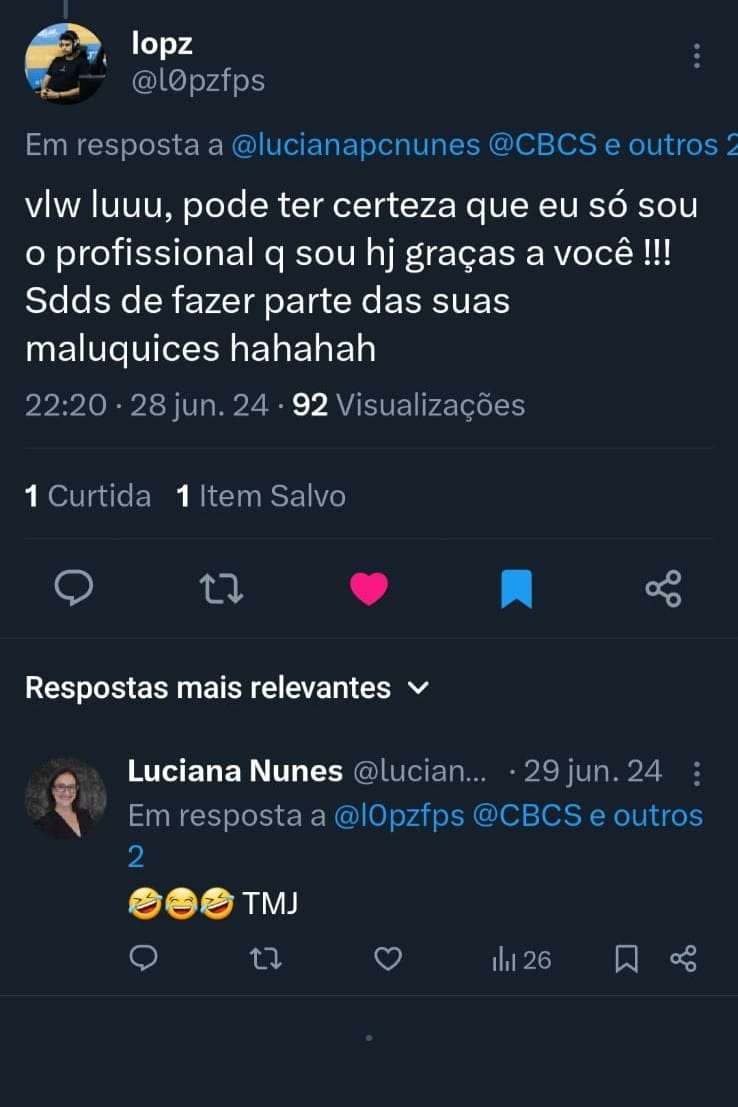738x1107 pixels.
Task: Repost Luciana Nunes' reply
Action: 265,960
